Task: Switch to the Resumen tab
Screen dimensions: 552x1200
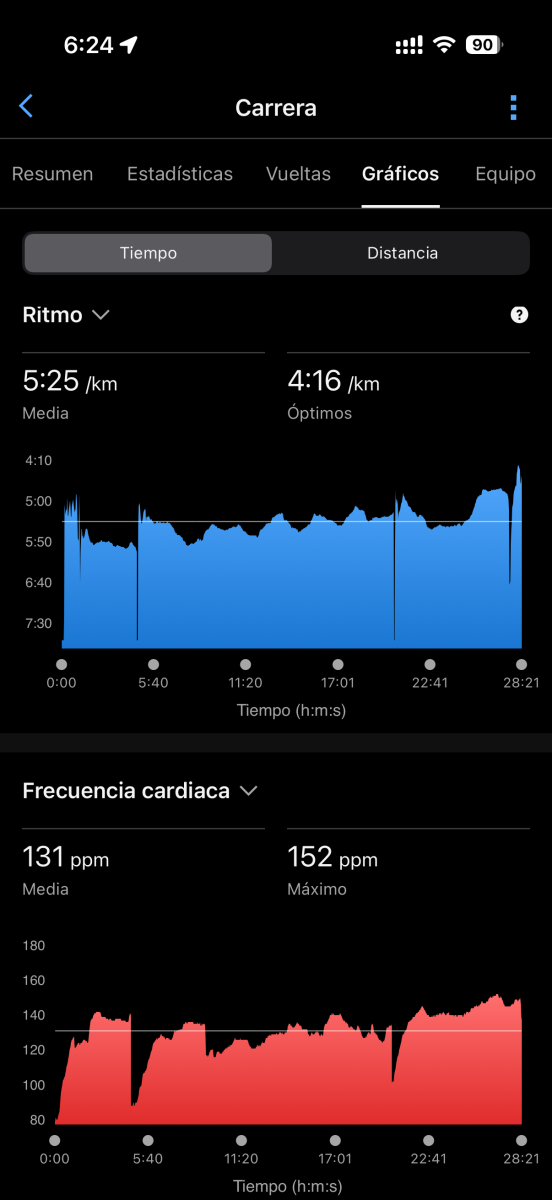Action: point(52,174)
